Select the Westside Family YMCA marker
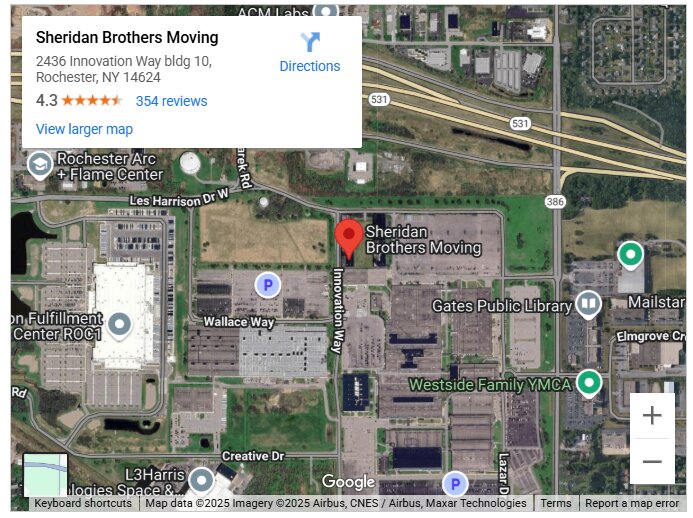 pos(590,382)
